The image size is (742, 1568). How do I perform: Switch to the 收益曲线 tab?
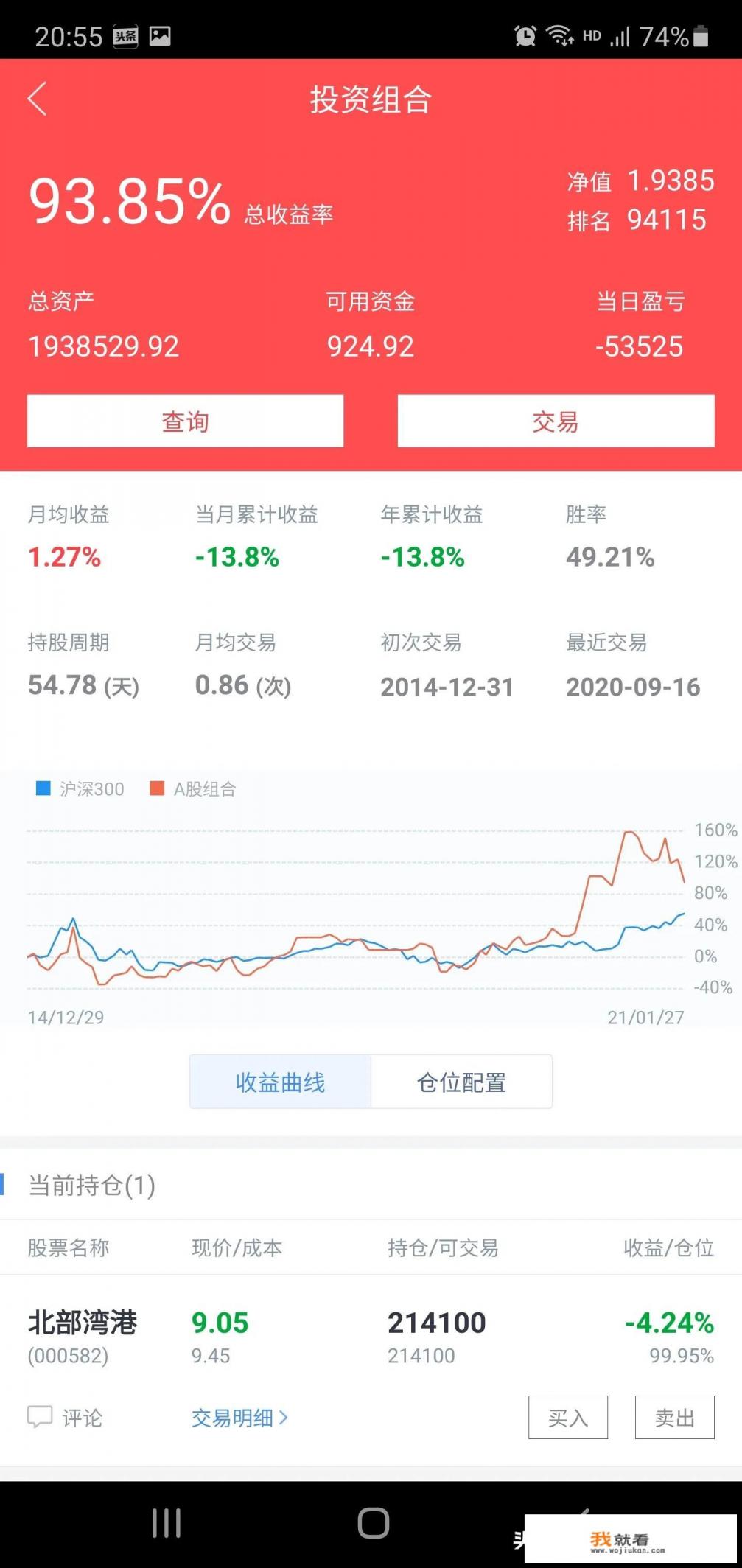click(280, 1082)
